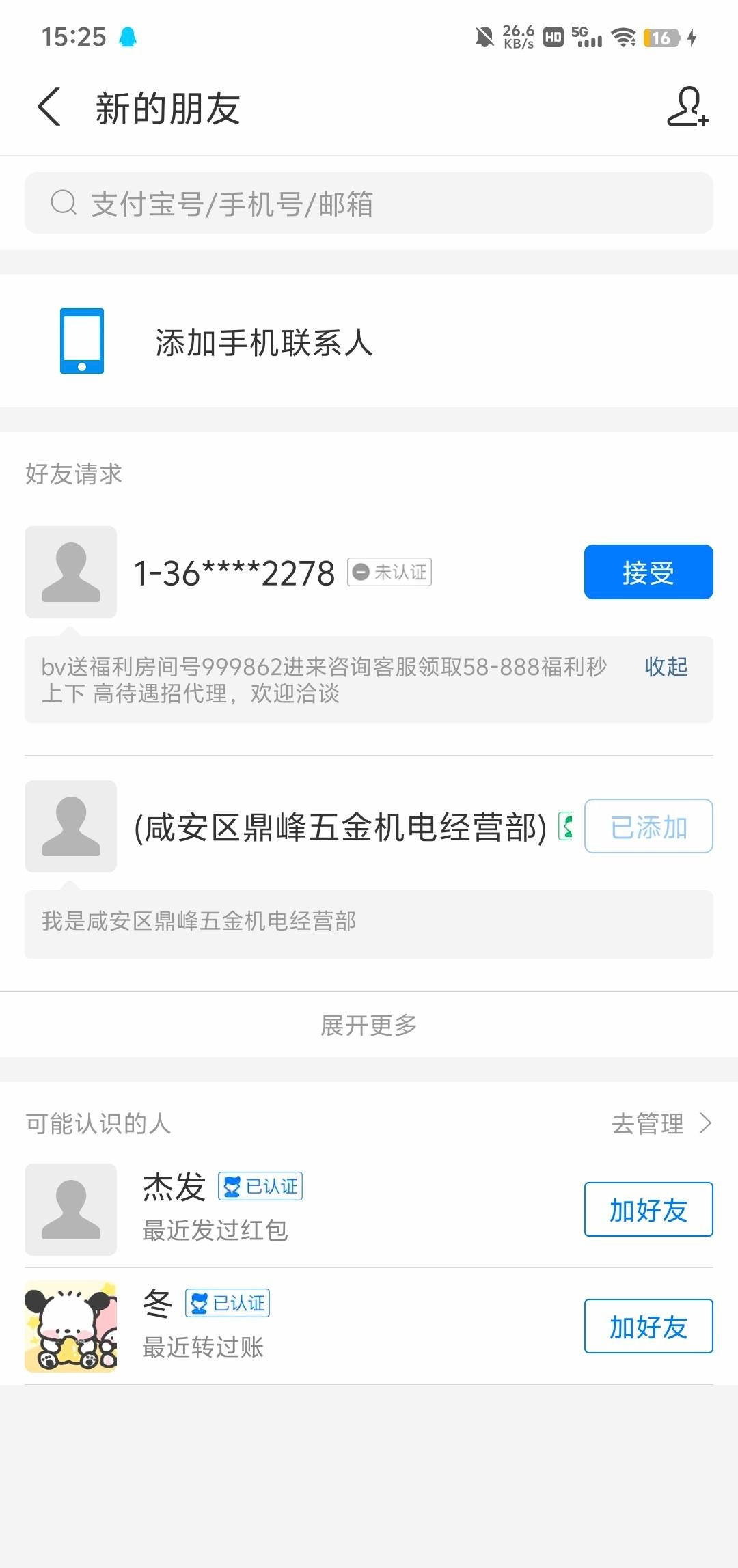Add 冬 as a friend

(x=648, y=1326)
